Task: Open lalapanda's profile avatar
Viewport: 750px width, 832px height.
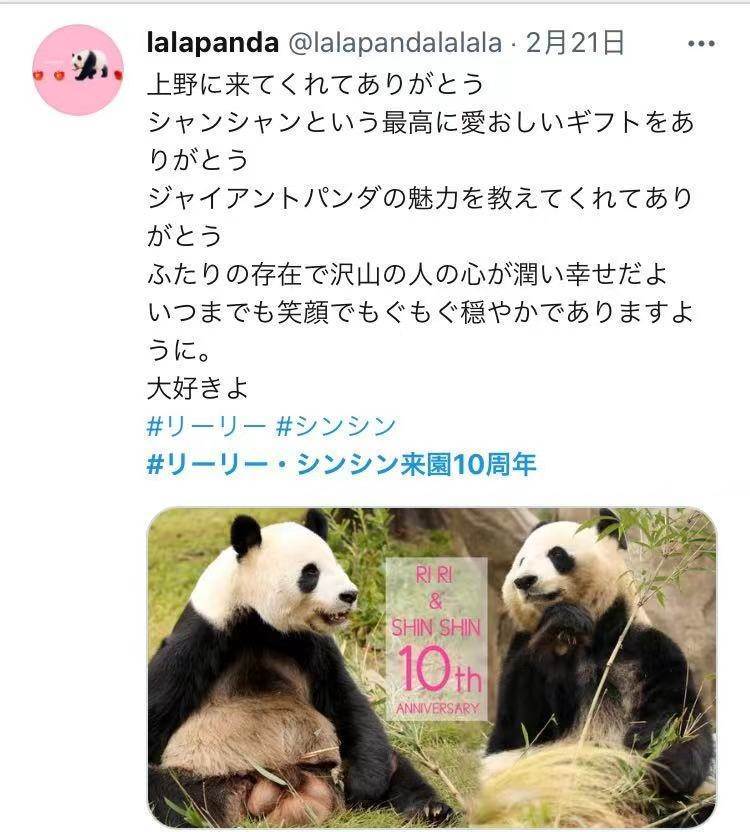Action: [x=78, y=70]
